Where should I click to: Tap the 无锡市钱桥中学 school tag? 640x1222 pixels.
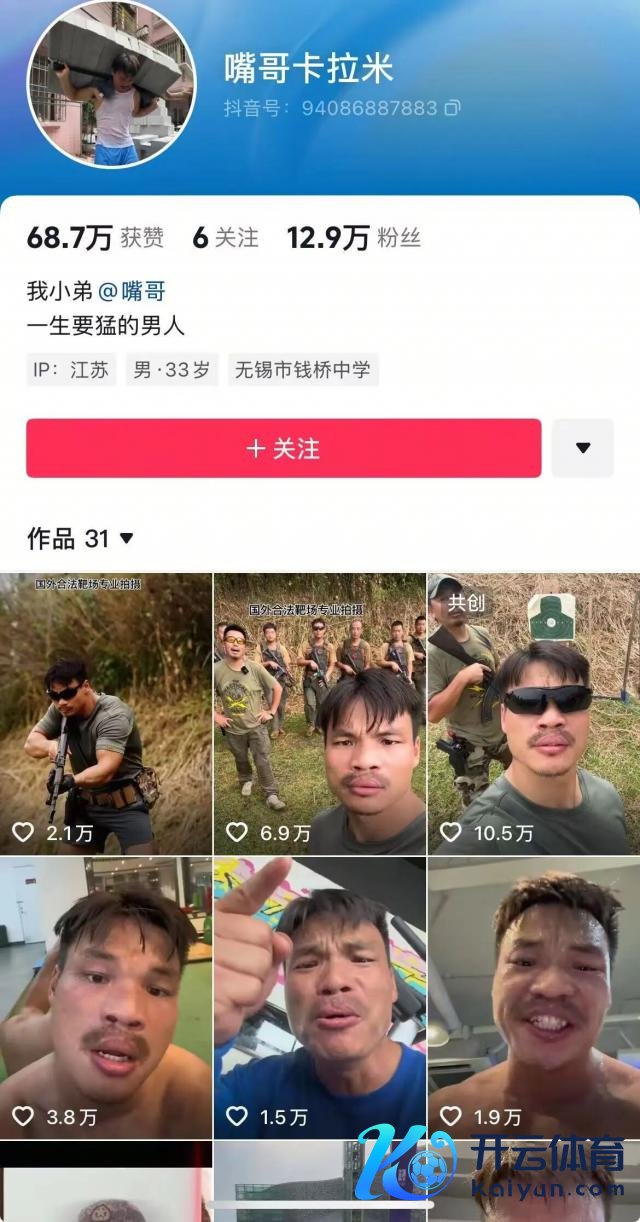click(303, 370)
